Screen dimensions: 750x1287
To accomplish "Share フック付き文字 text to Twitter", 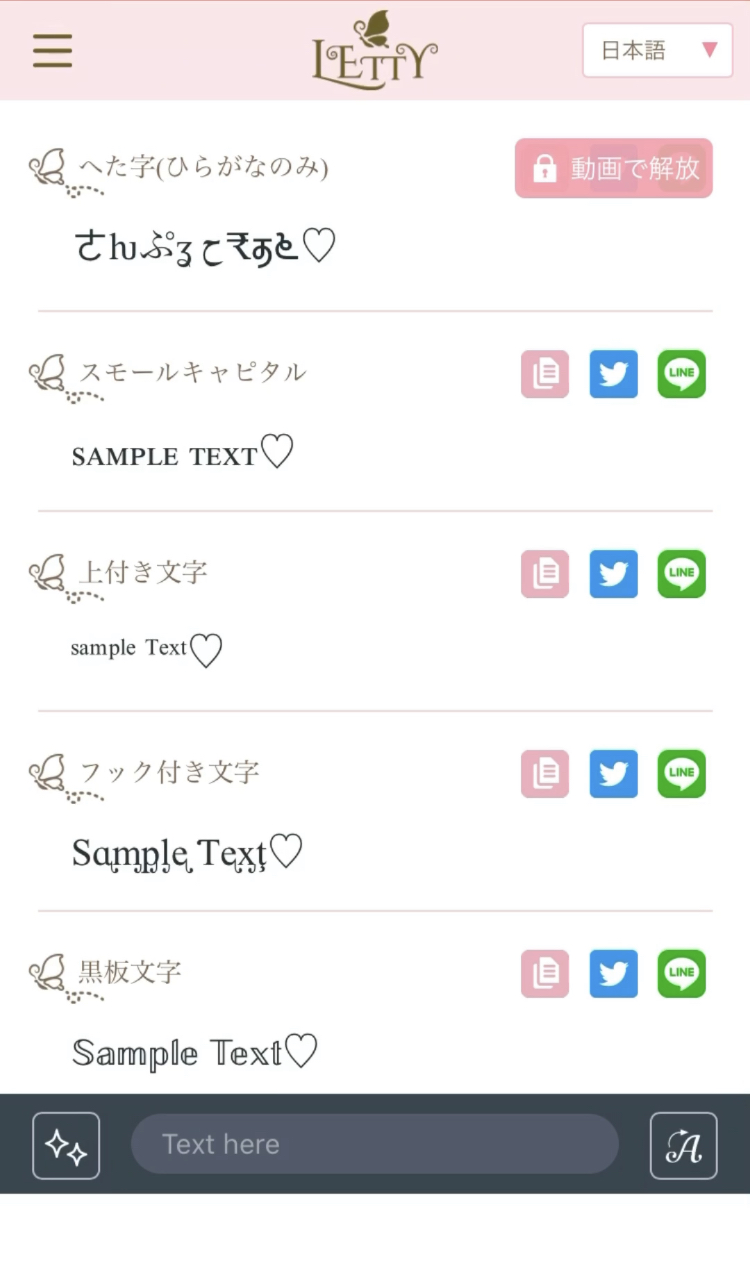I will 613,773.
